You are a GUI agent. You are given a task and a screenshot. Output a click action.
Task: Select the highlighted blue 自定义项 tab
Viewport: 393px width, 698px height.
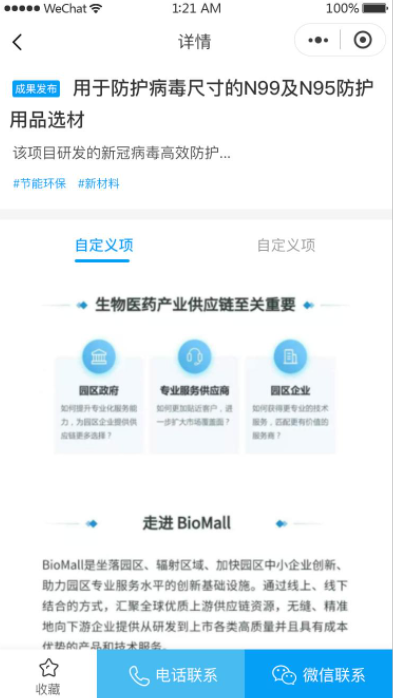coord(104,245)
